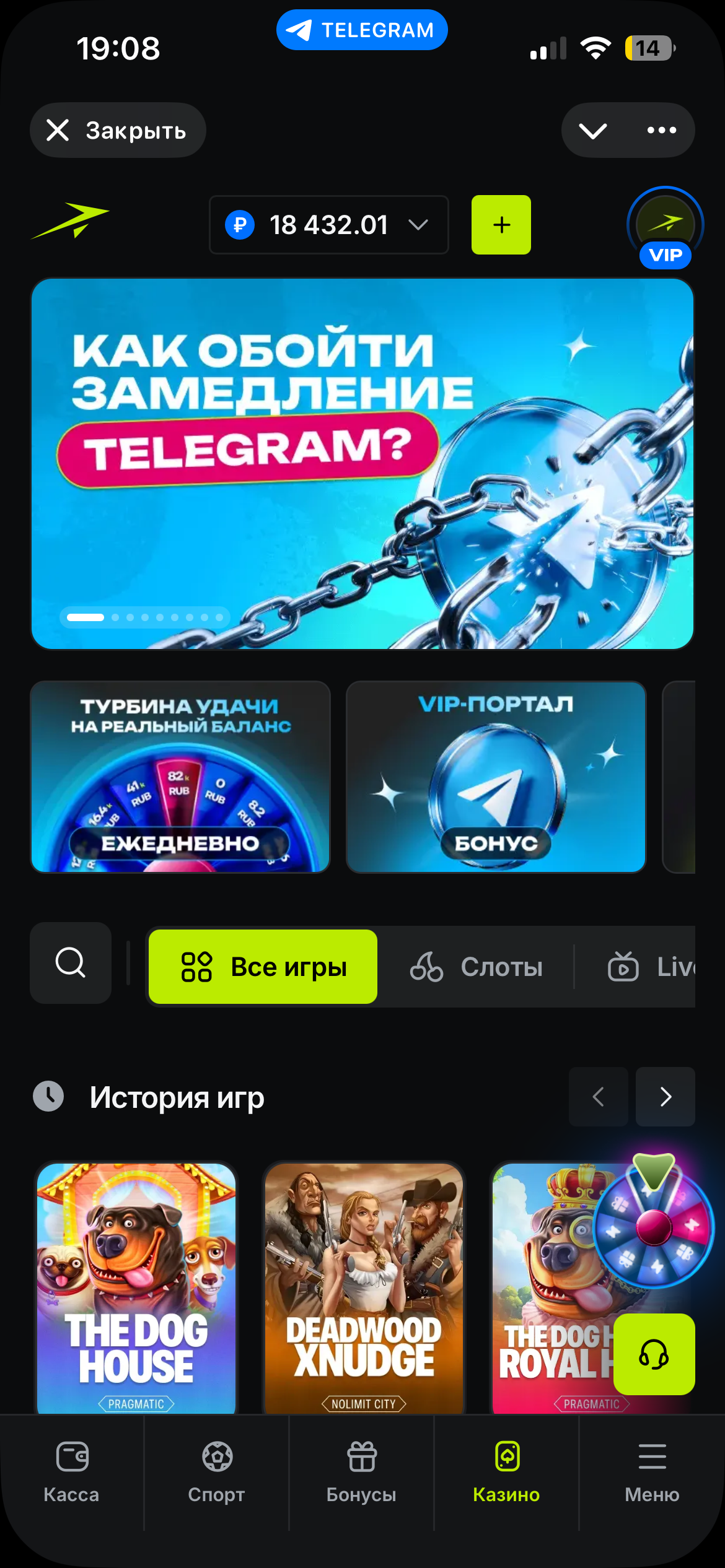725x1568 pixels.
Task: Open the Telegram slowdown banner
Action: [x=362, y=463]
